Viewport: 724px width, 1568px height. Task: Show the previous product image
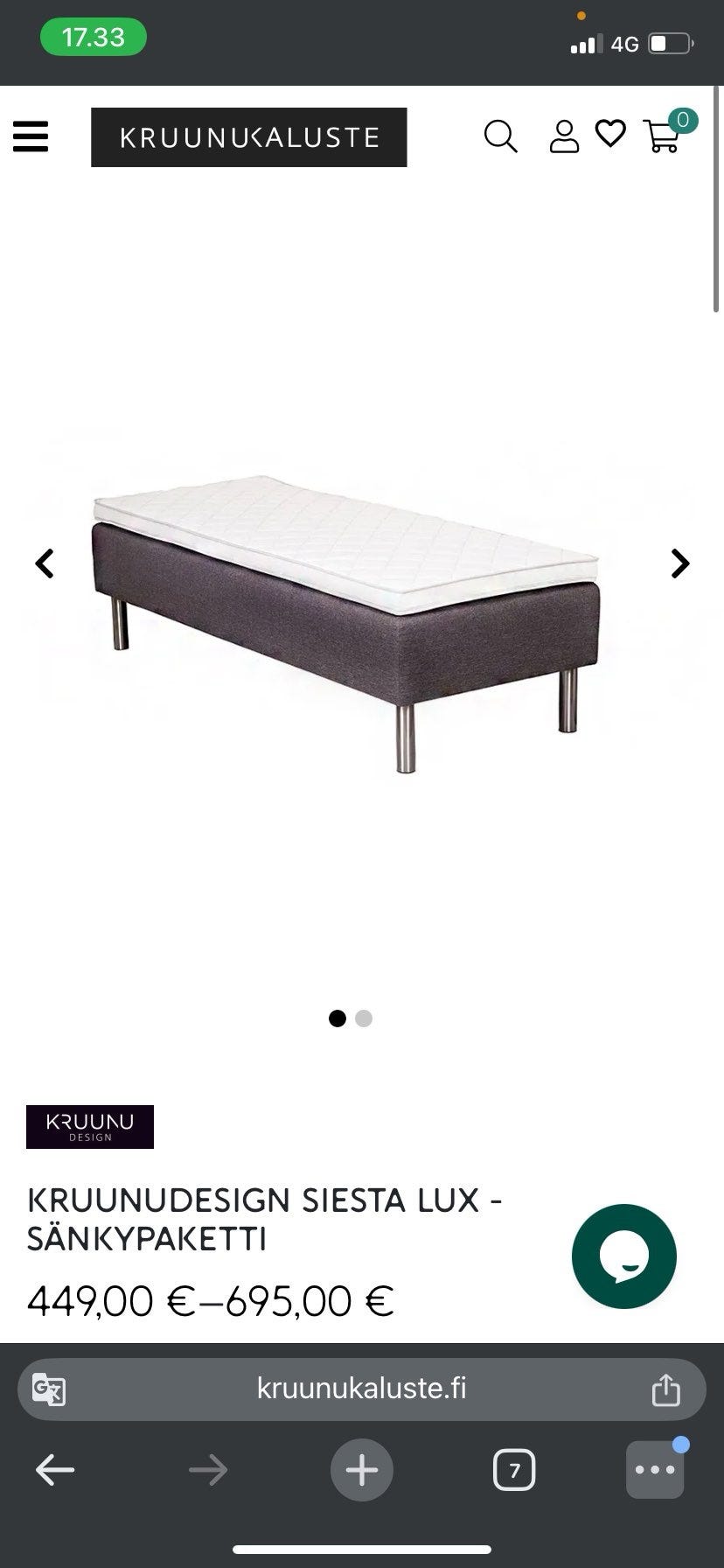click(45, 563)
